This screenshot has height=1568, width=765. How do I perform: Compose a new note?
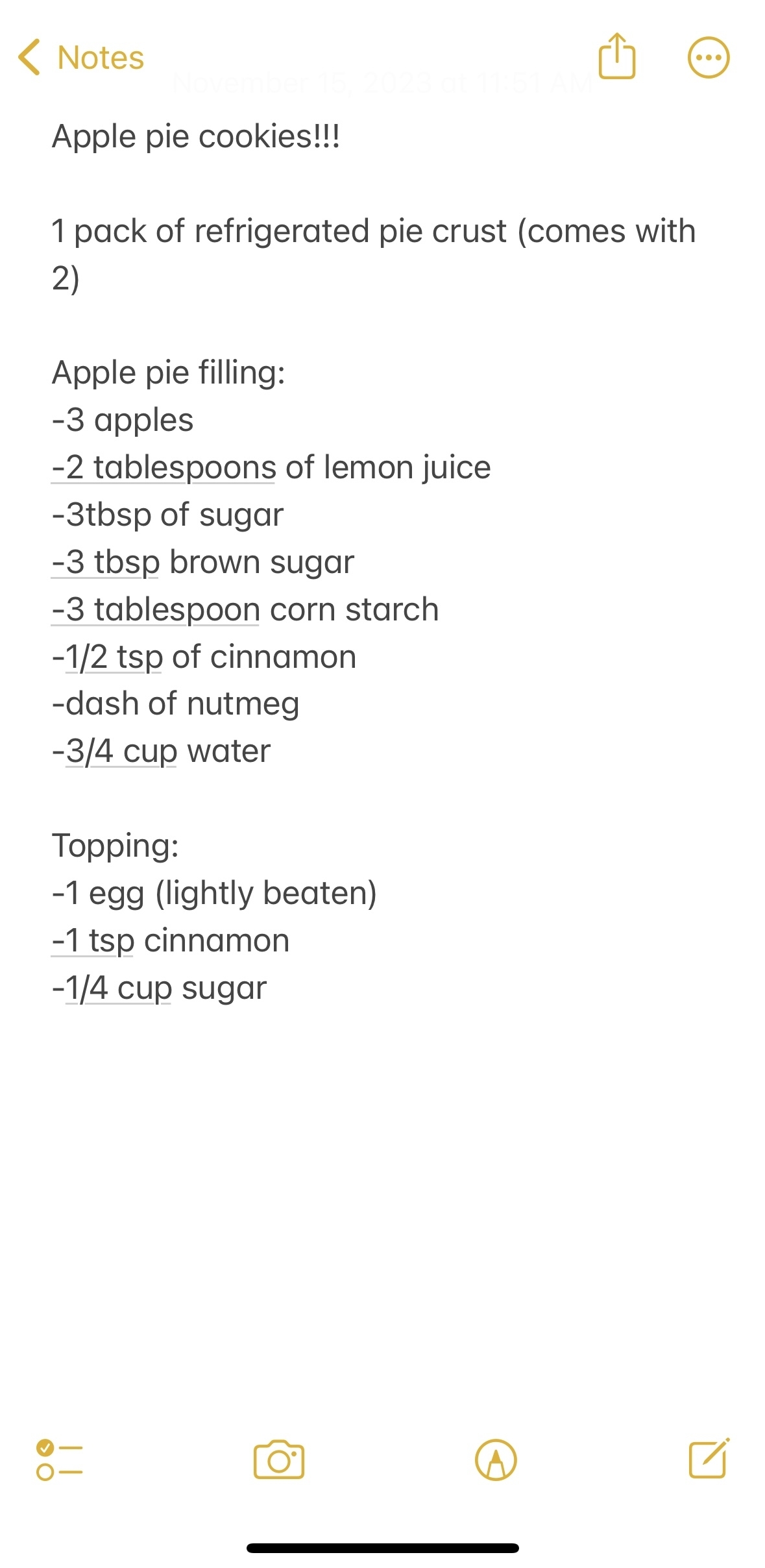tap(709, 1458)
